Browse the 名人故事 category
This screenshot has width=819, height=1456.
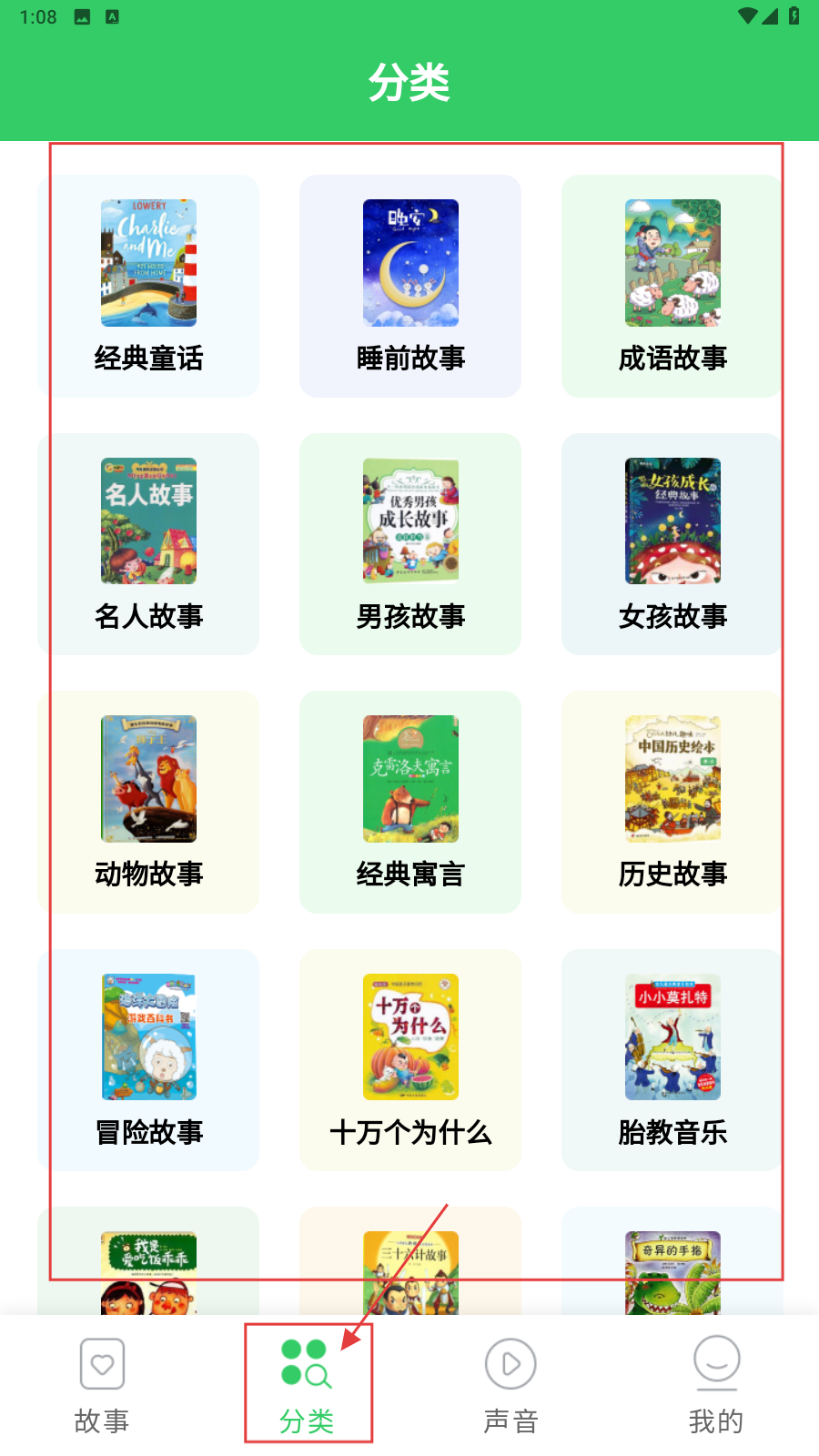pyautogui.click(x=148, y=544)
